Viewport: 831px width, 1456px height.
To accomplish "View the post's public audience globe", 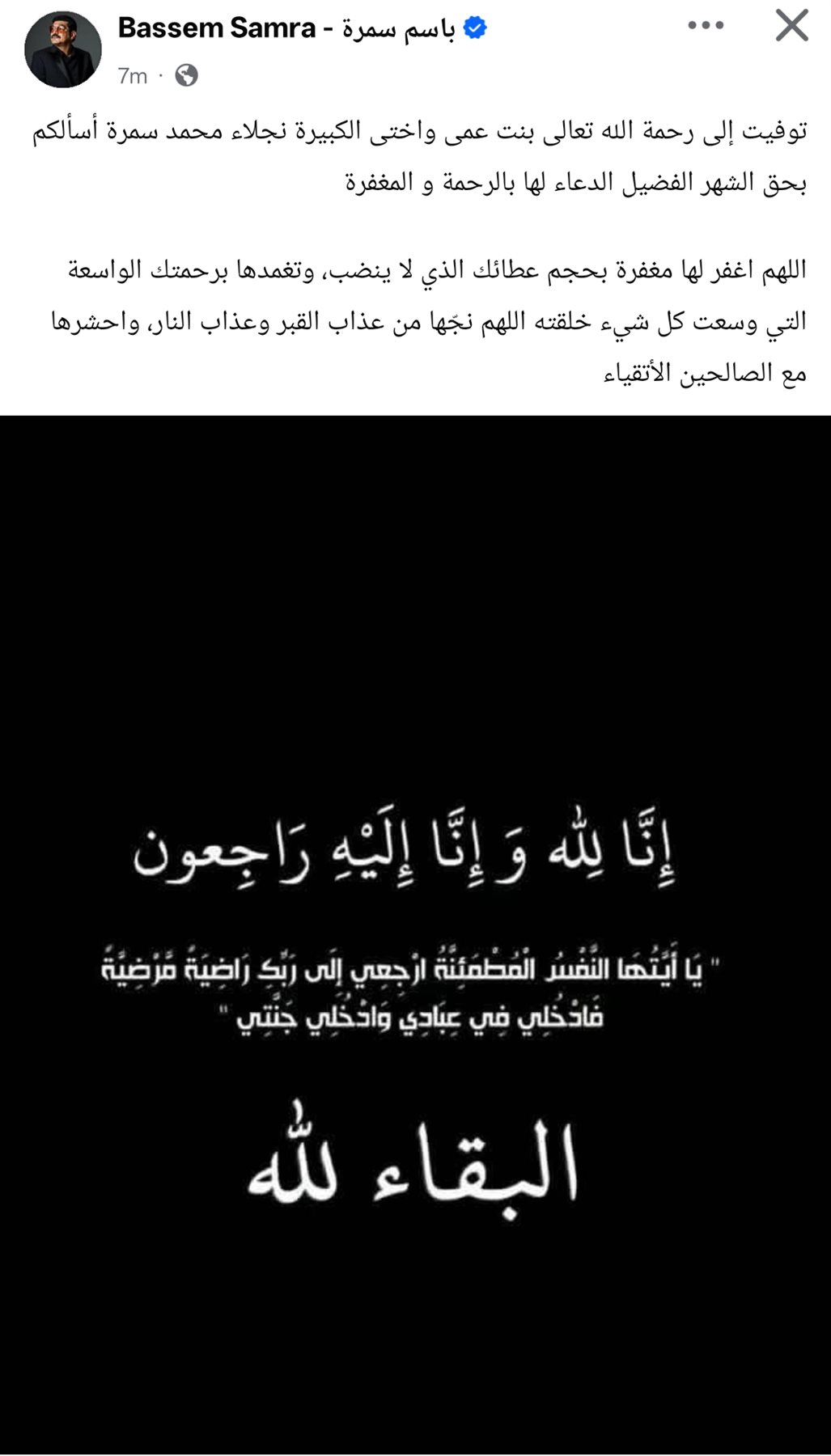I will click(x=186, y=75).
